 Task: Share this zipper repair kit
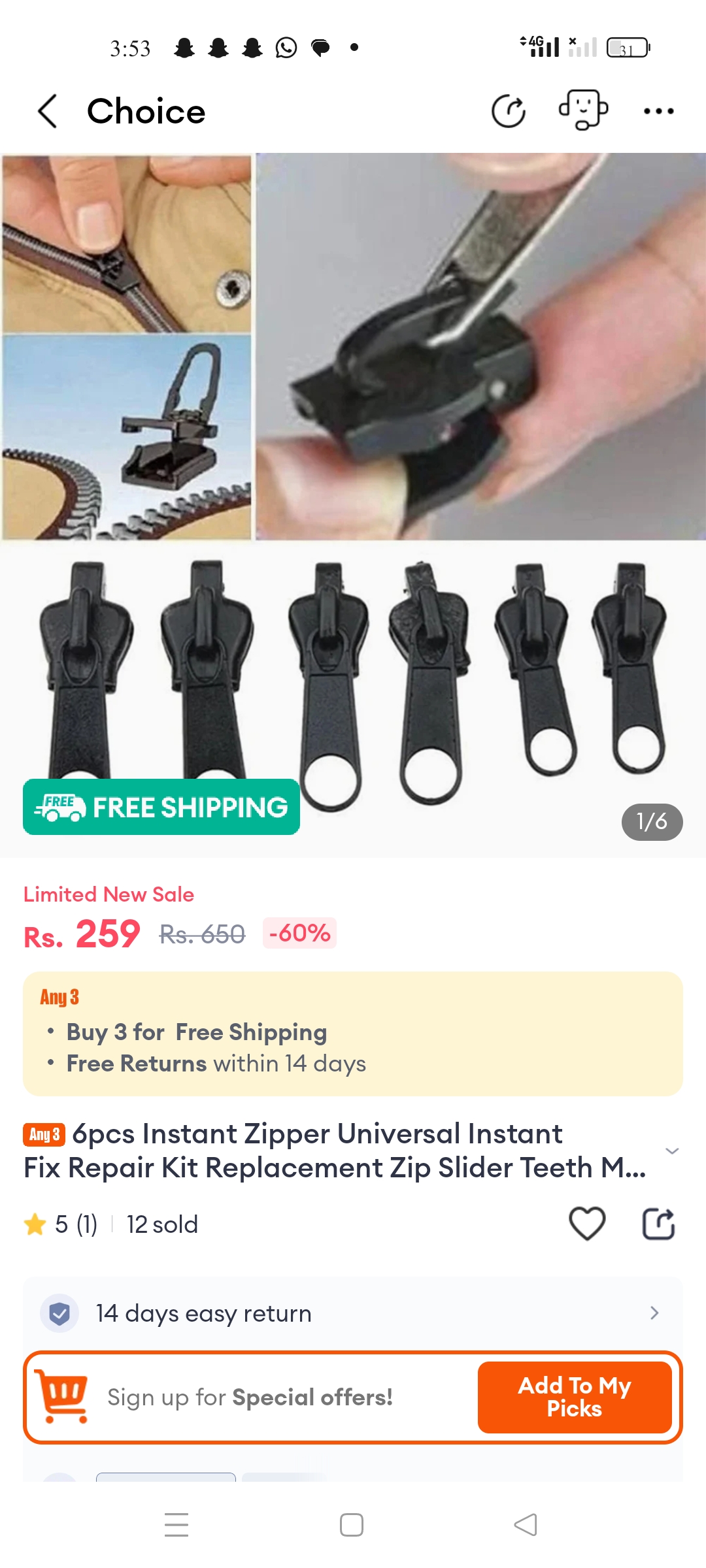coord(658,1224)
